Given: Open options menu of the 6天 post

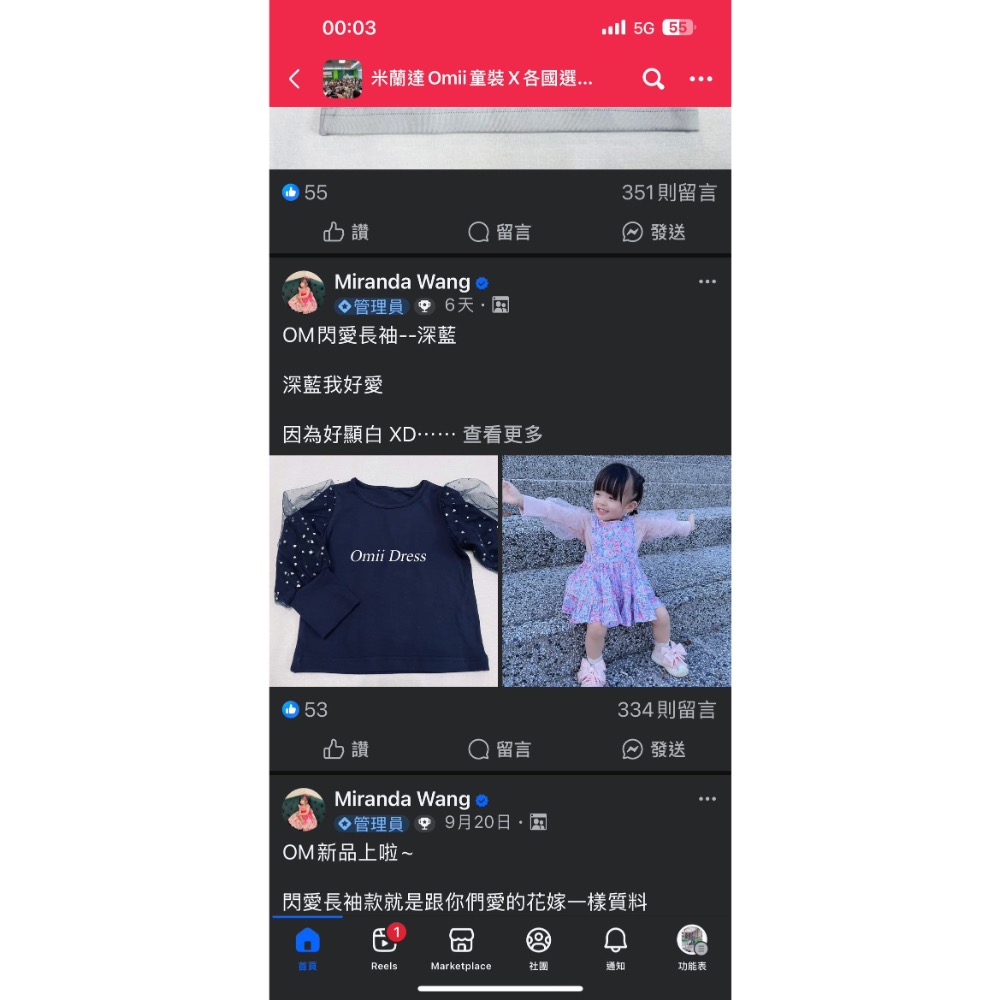Looking at the screenshot, I should click(x=707, y=281).
